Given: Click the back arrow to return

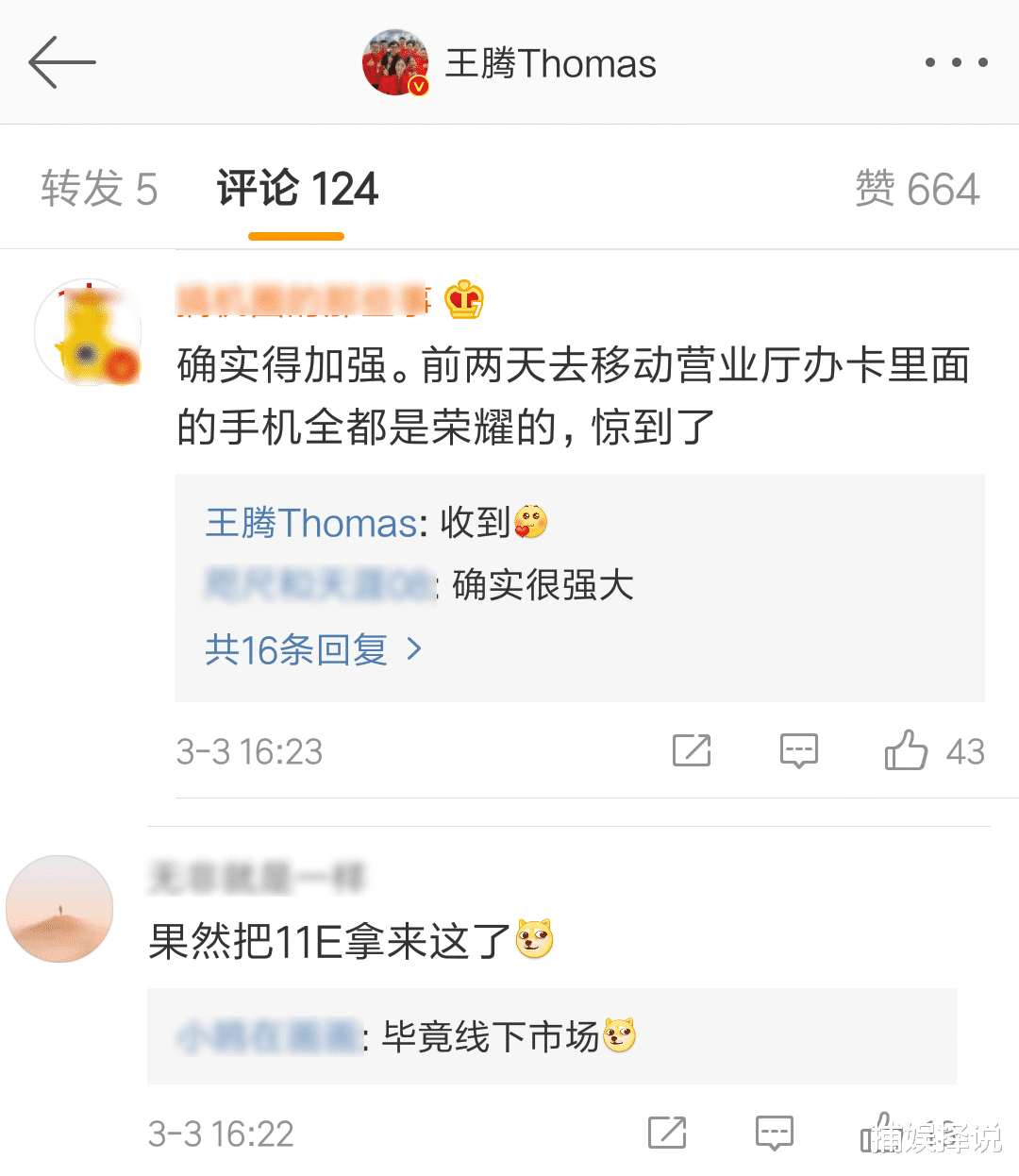Looking at the screenshot, I should [62, 61].
